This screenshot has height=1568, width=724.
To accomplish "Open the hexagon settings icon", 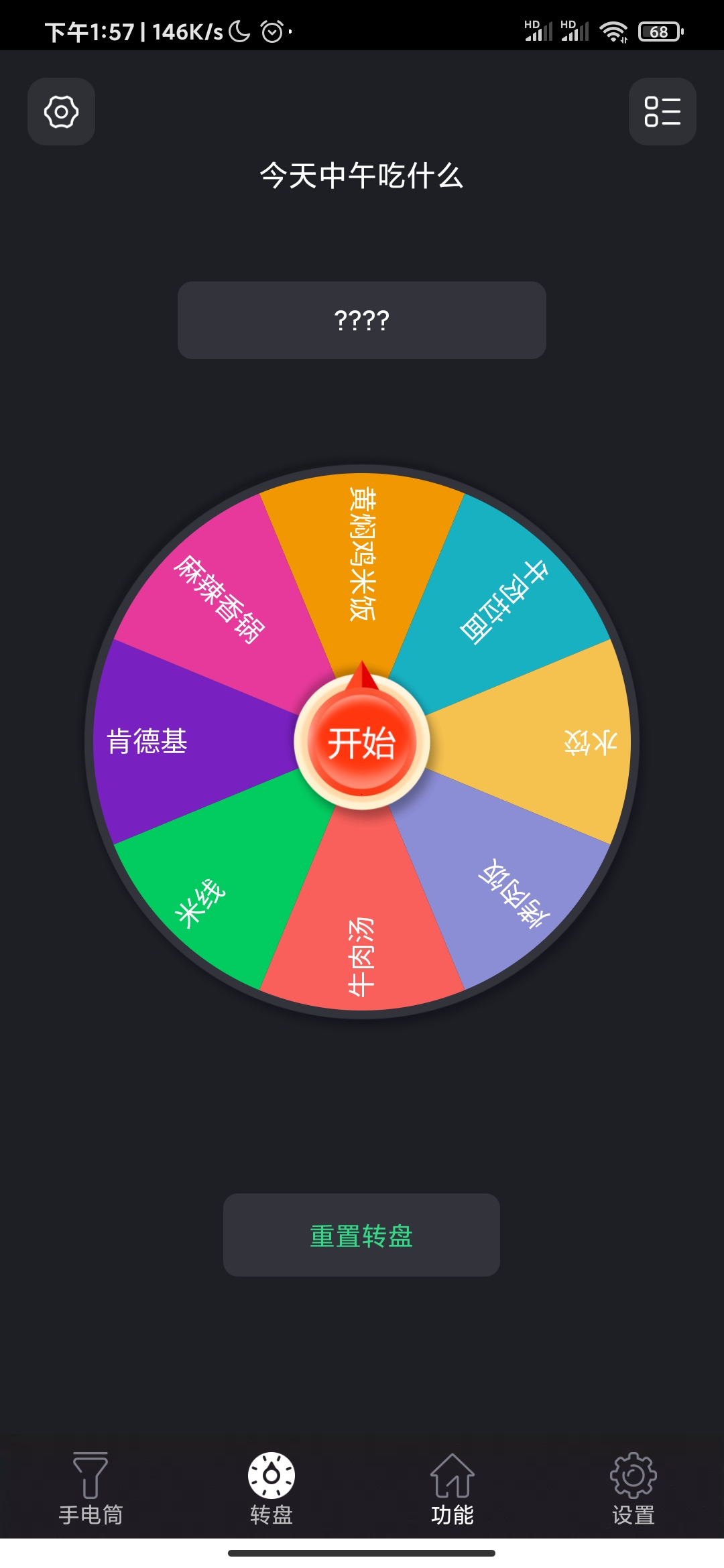I will click(x=61, y=111).
